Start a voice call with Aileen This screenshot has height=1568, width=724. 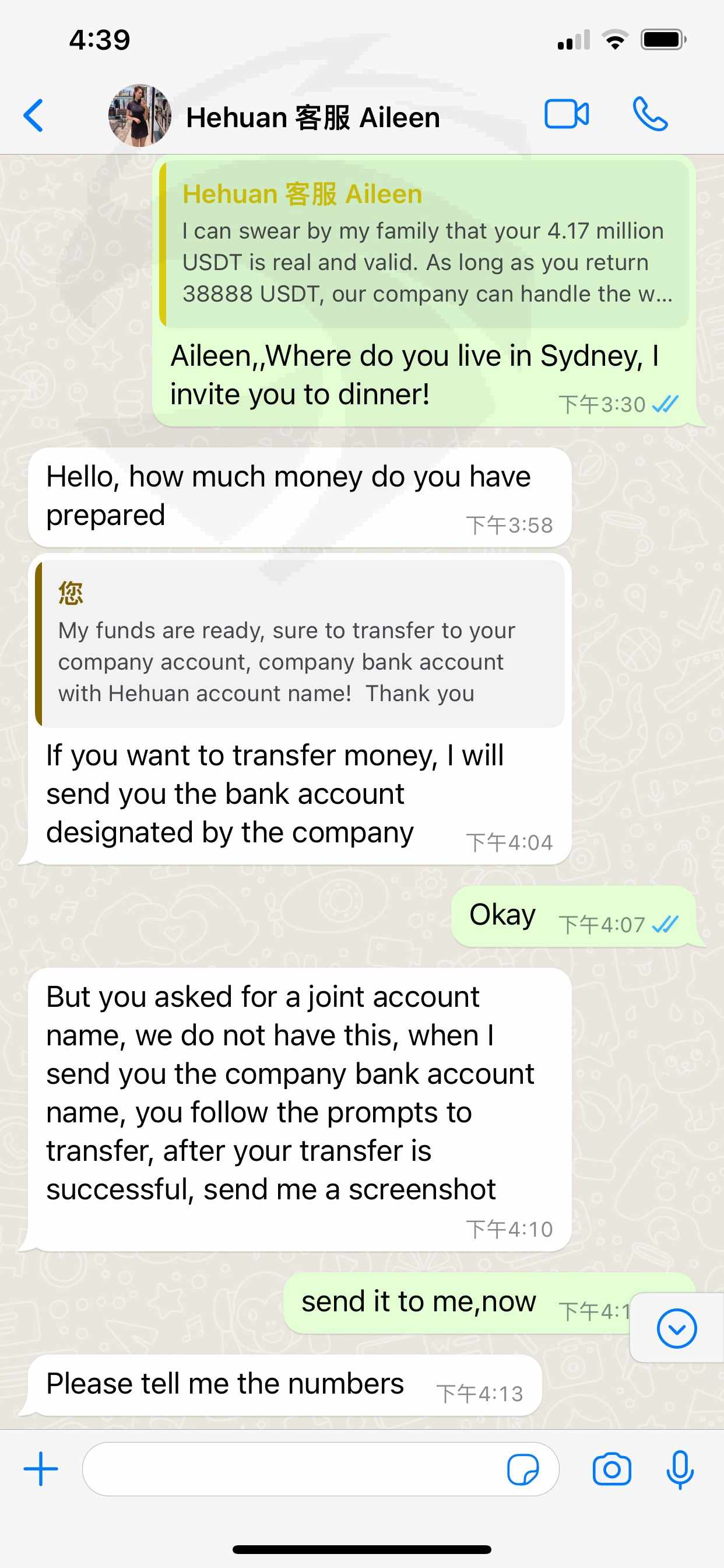tap(651, 114)
